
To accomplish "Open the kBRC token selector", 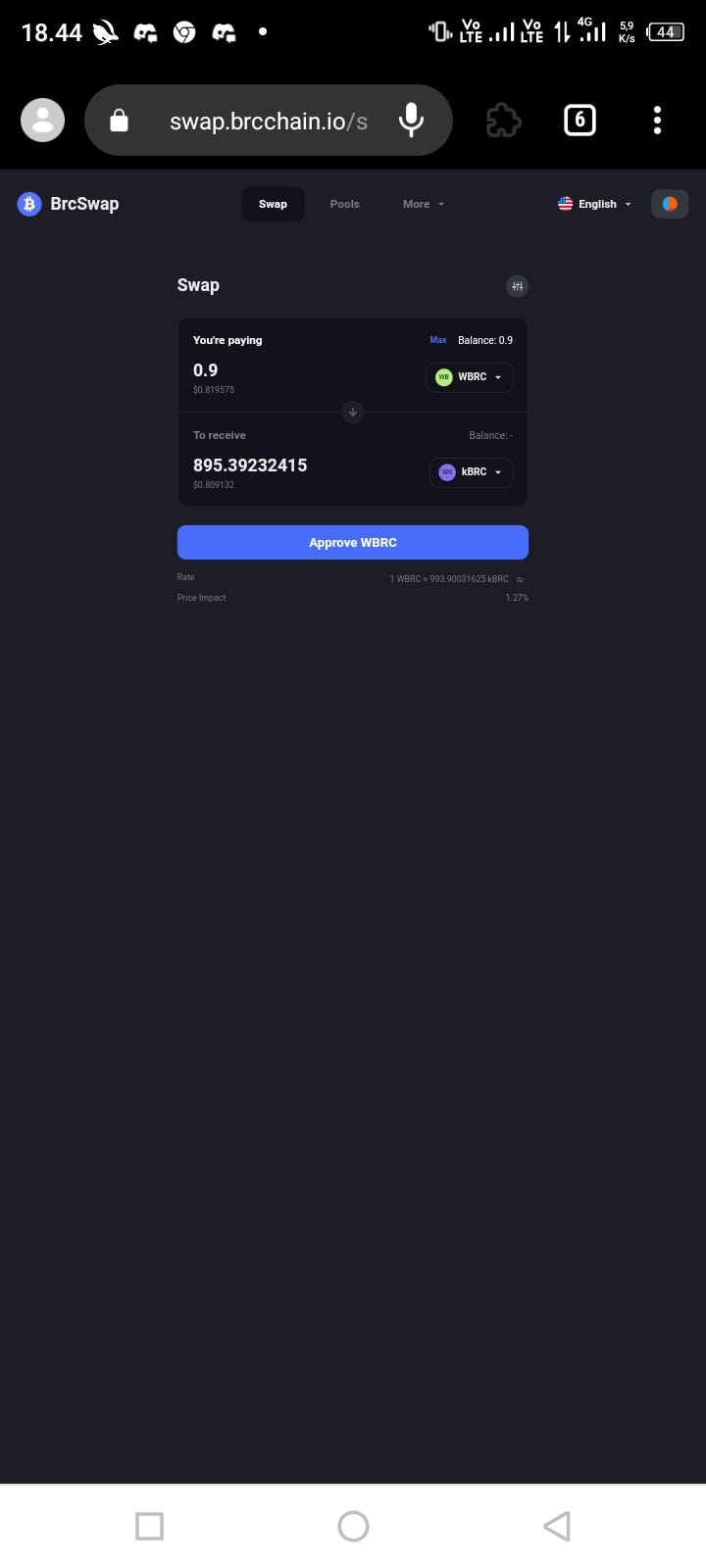I will click(x=472, y=472).
